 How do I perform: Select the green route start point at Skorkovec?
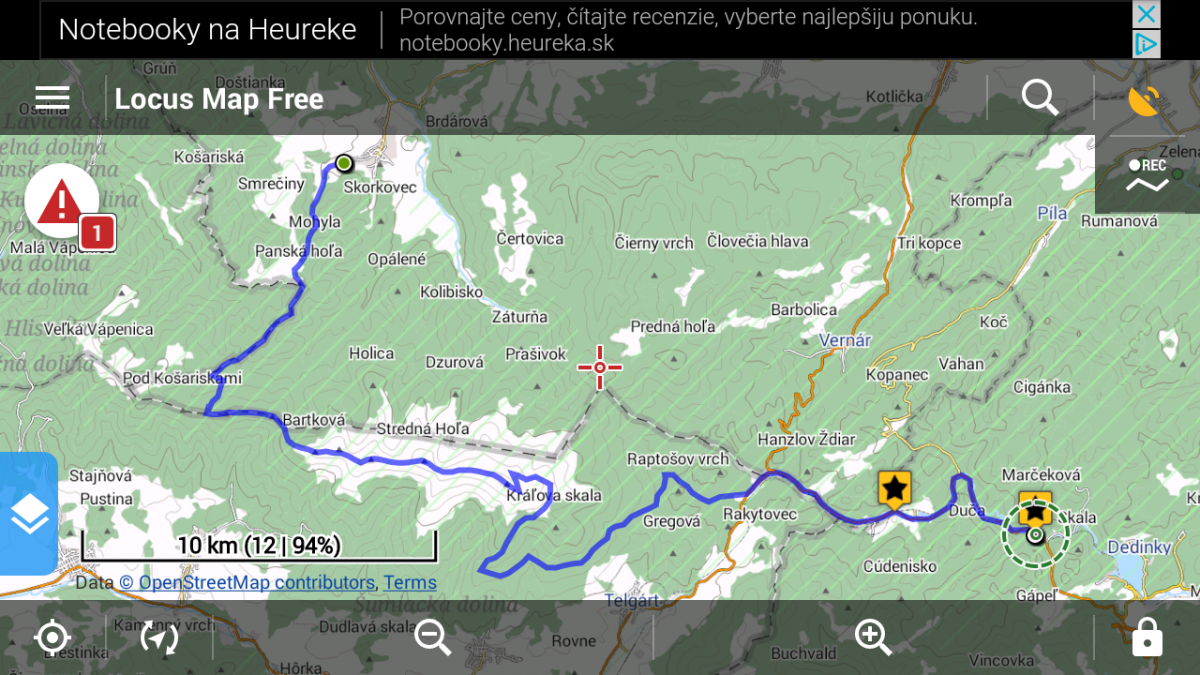344,163
